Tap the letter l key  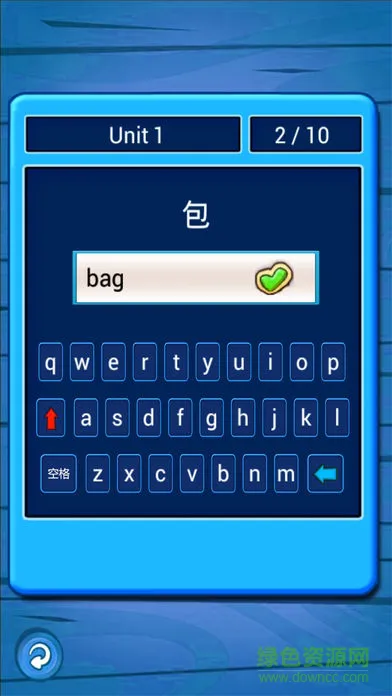(337, 418)
